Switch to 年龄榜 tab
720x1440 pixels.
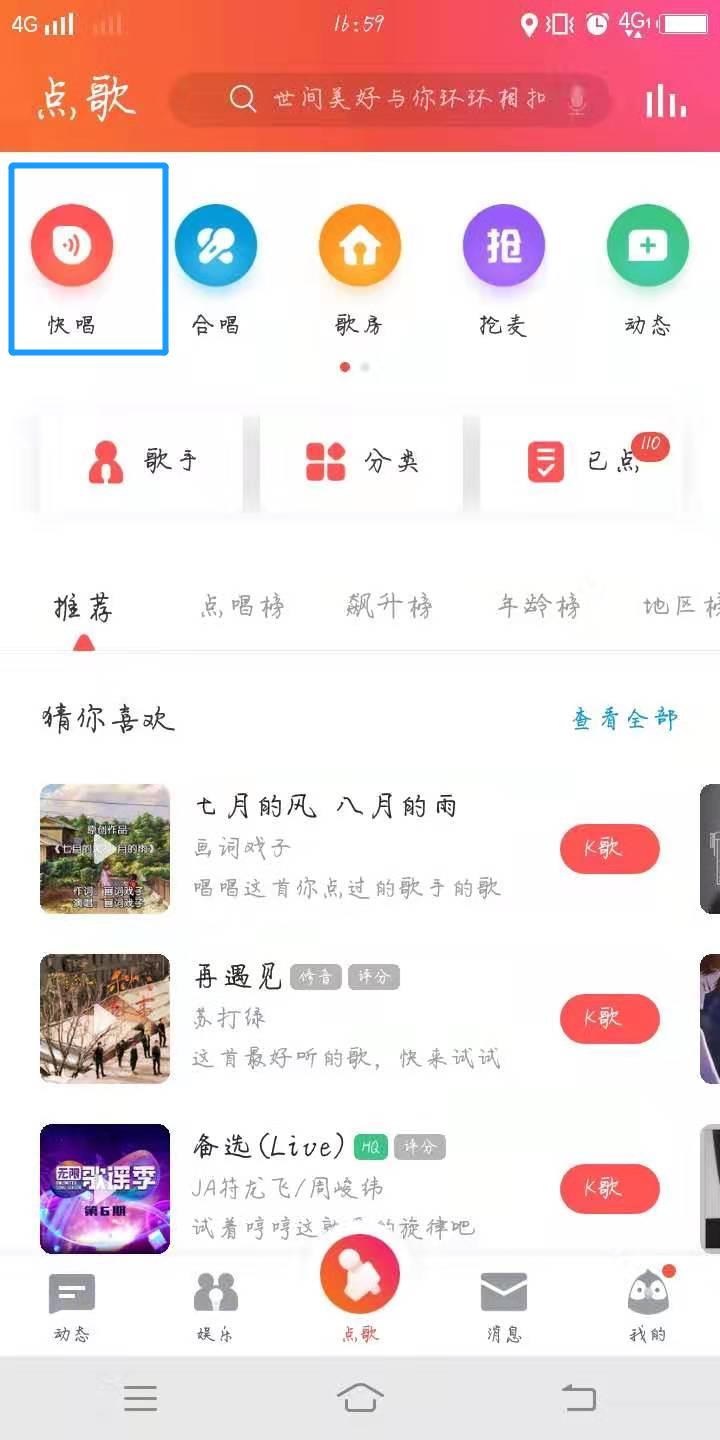click(x=539, y=606)
